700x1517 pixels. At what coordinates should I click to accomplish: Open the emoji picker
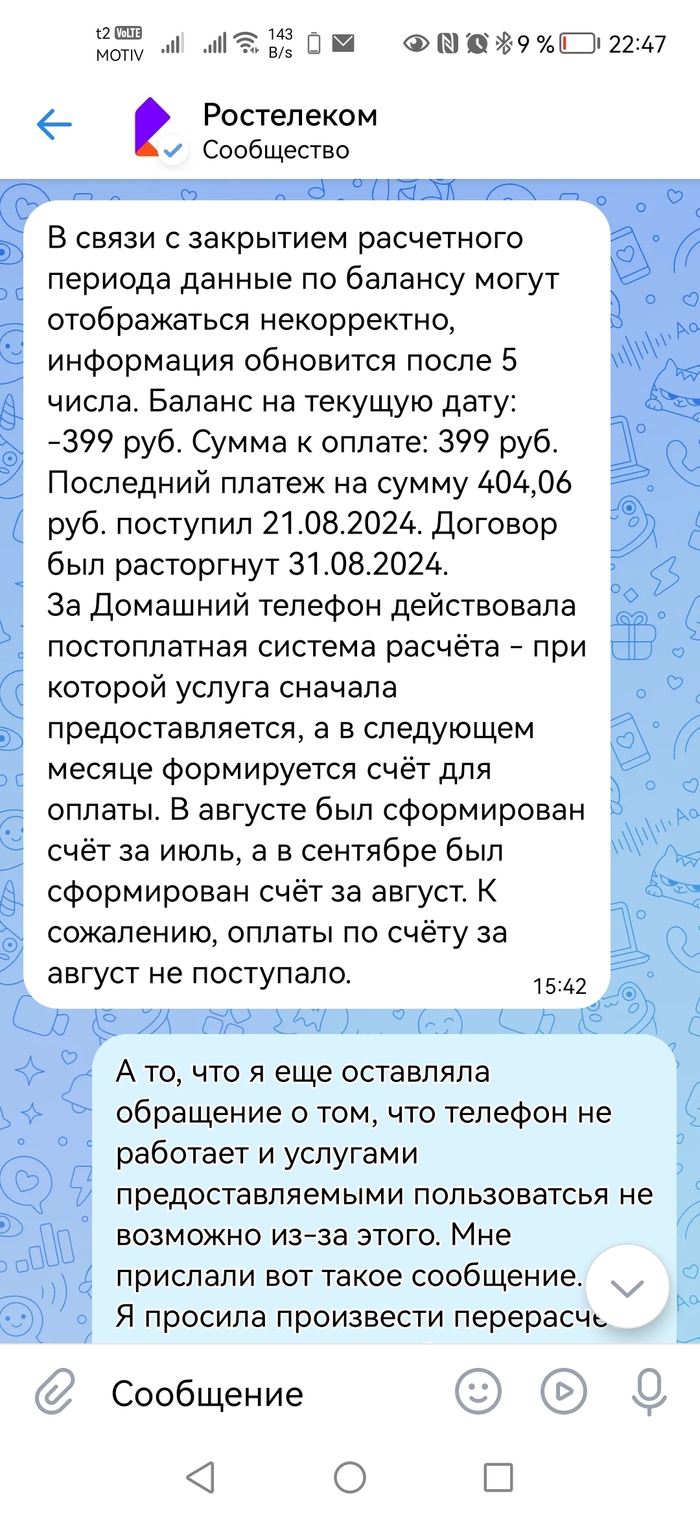(478, 1391)
